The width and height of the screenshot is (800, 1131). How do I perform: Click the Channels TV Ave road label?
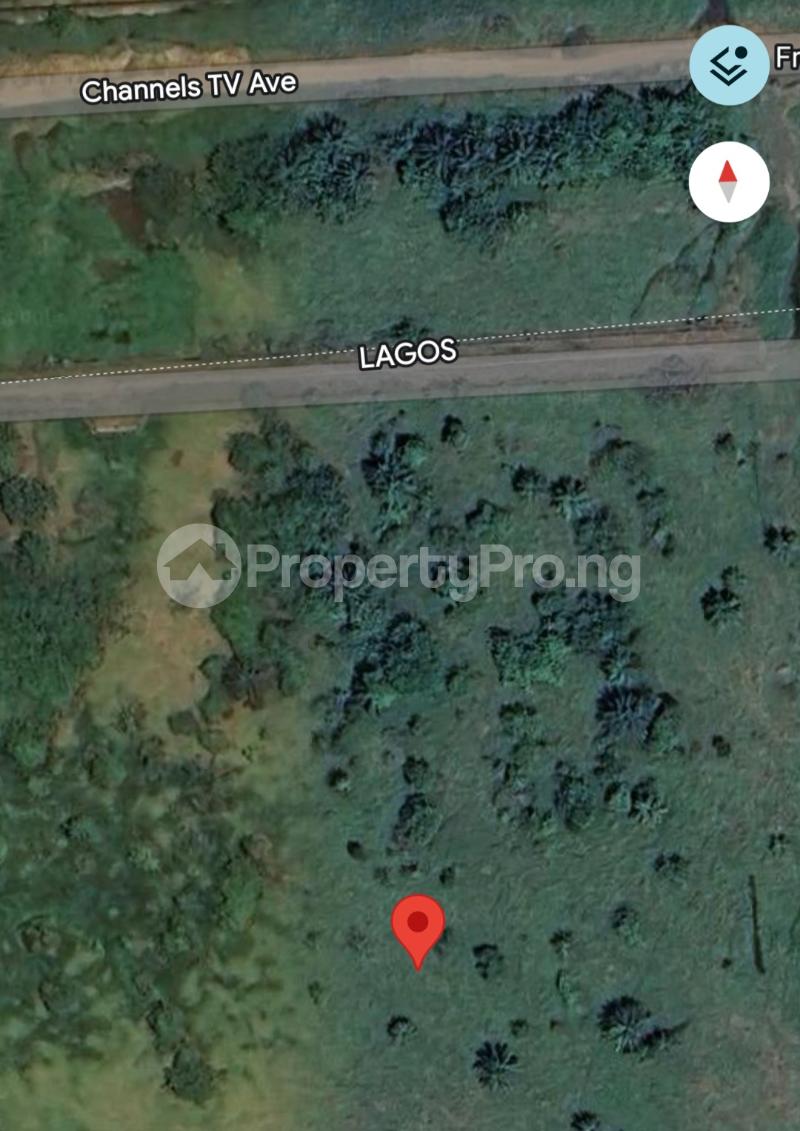[191, 86]
